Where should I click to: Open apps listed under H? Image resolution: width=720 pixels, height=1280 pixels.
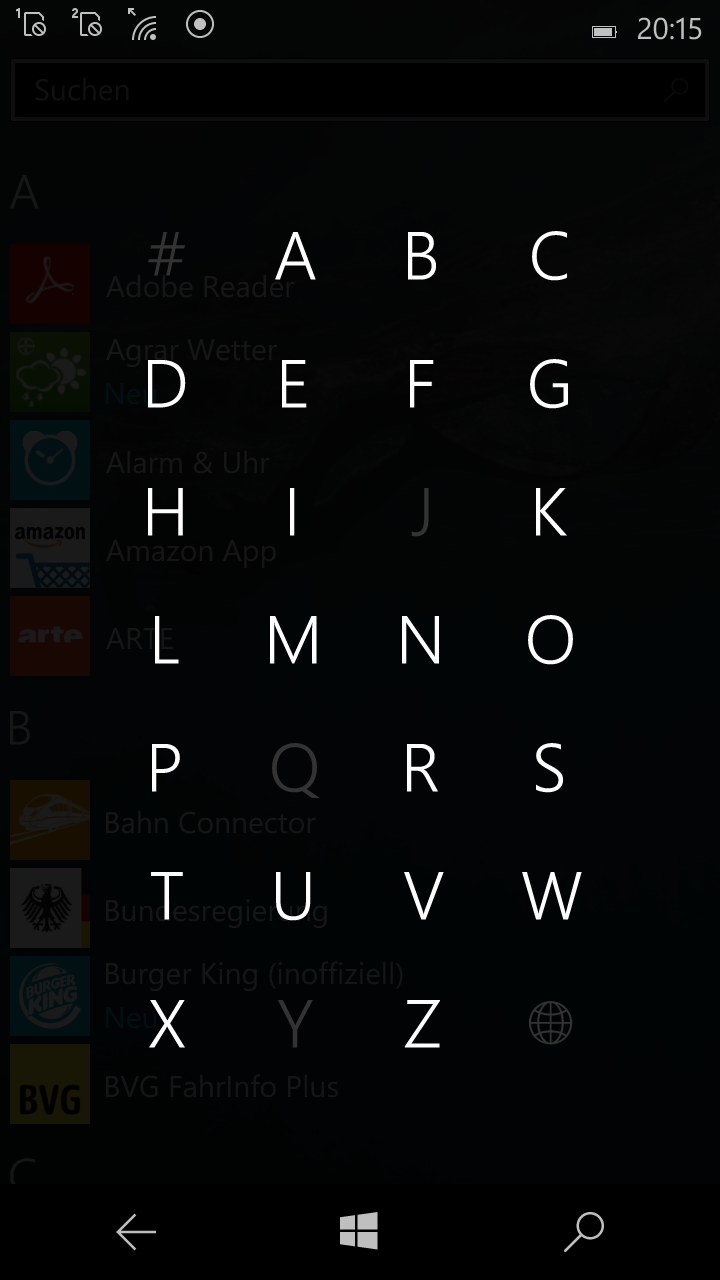click(165, 512)
